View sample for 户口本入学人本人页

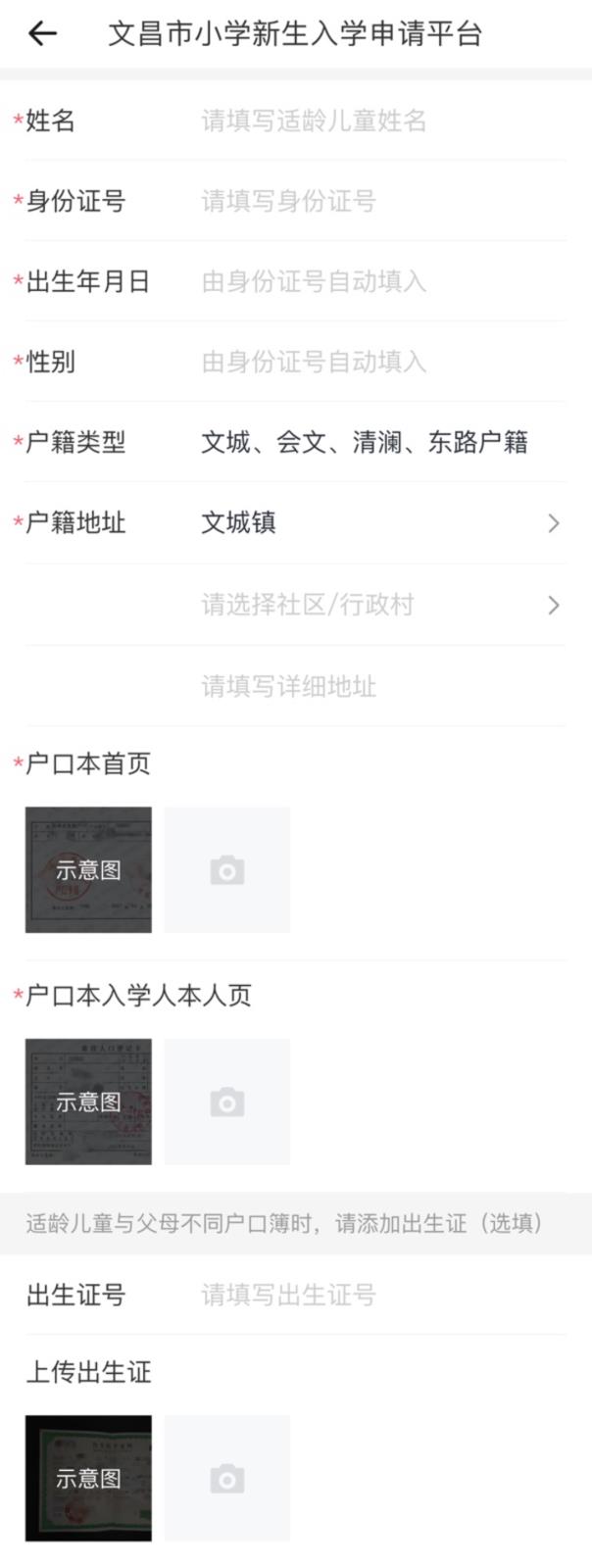(88, 1102)
